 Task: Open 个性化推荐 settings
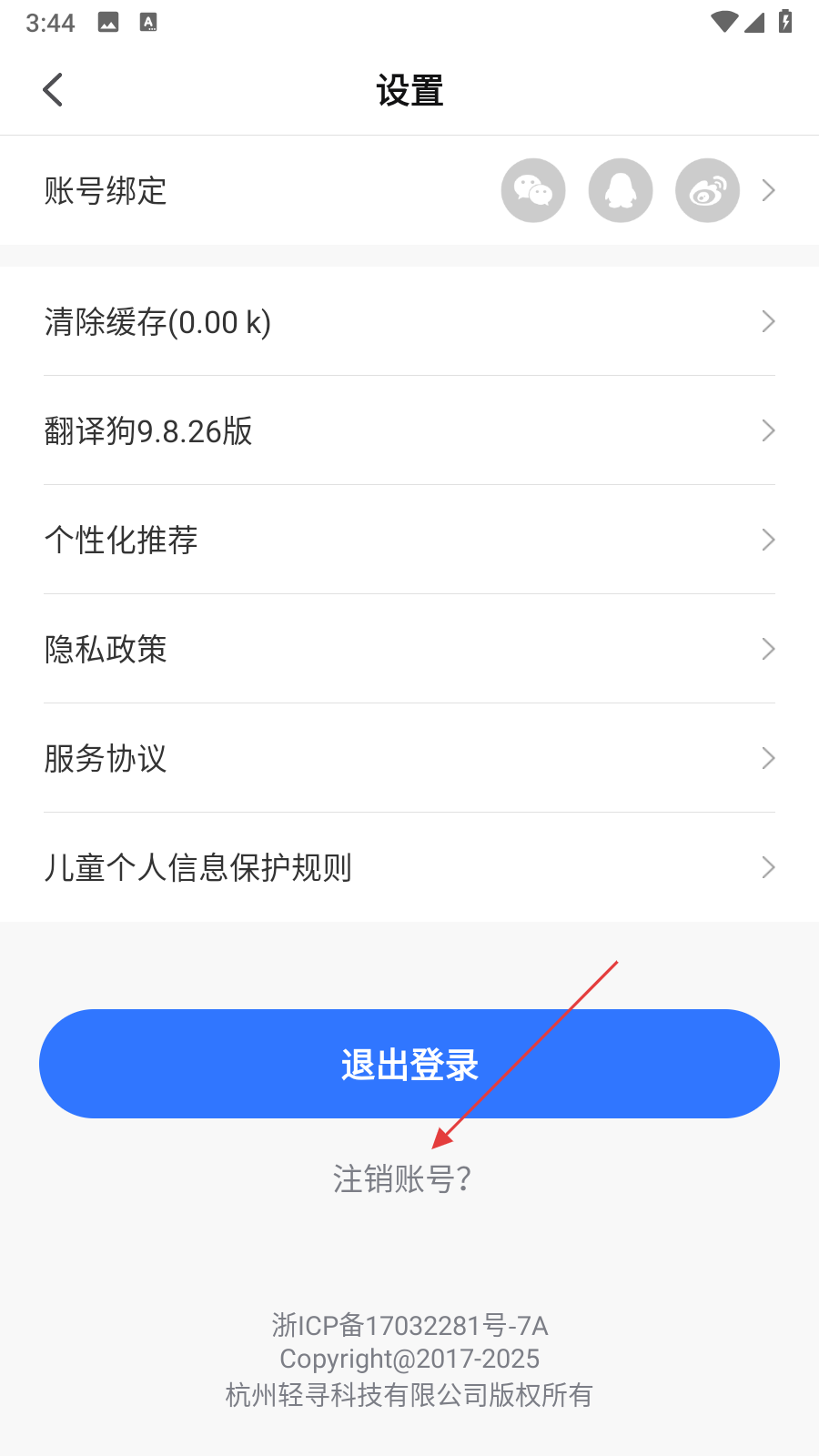(x=409, y=540)
